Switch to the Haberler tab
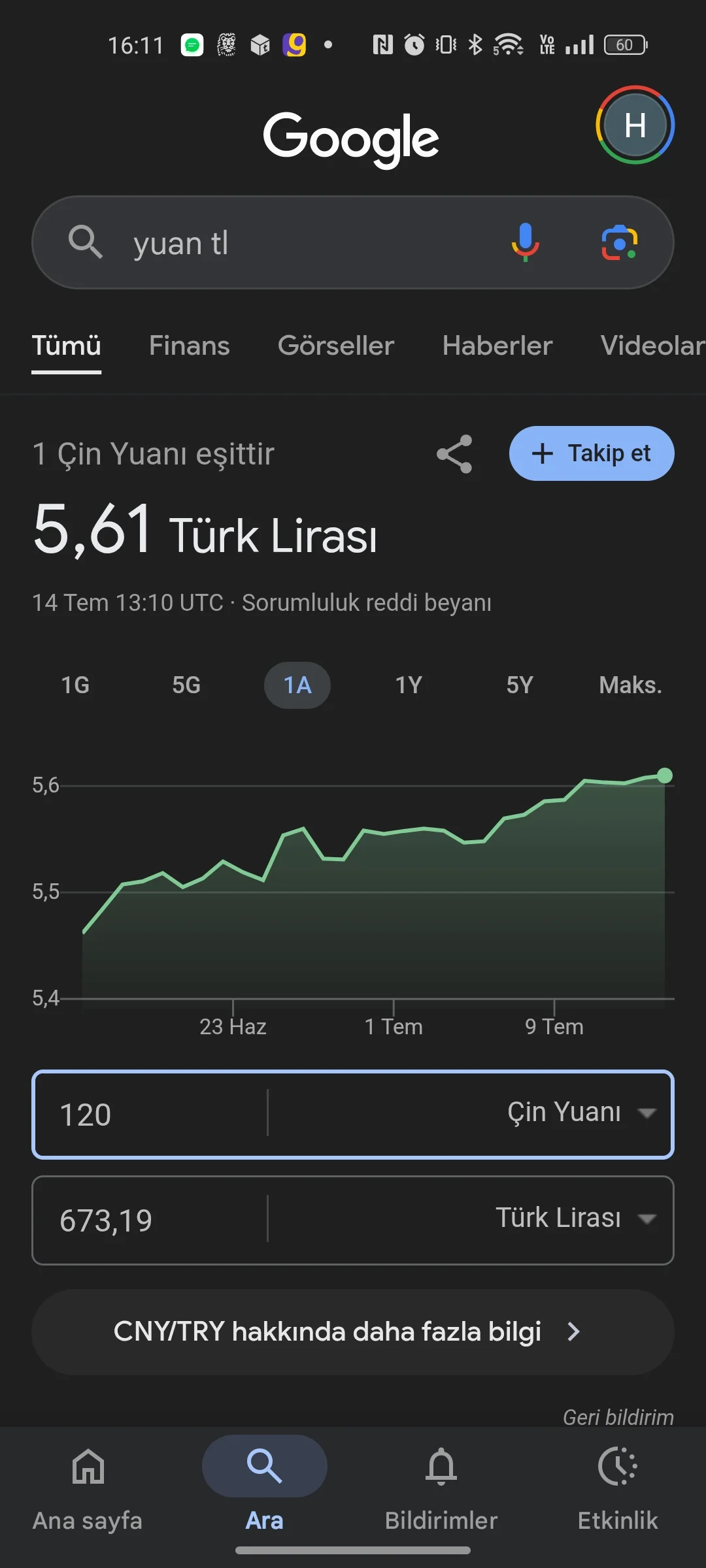This screenshot has height=1568, width=706. click(497, 346)
